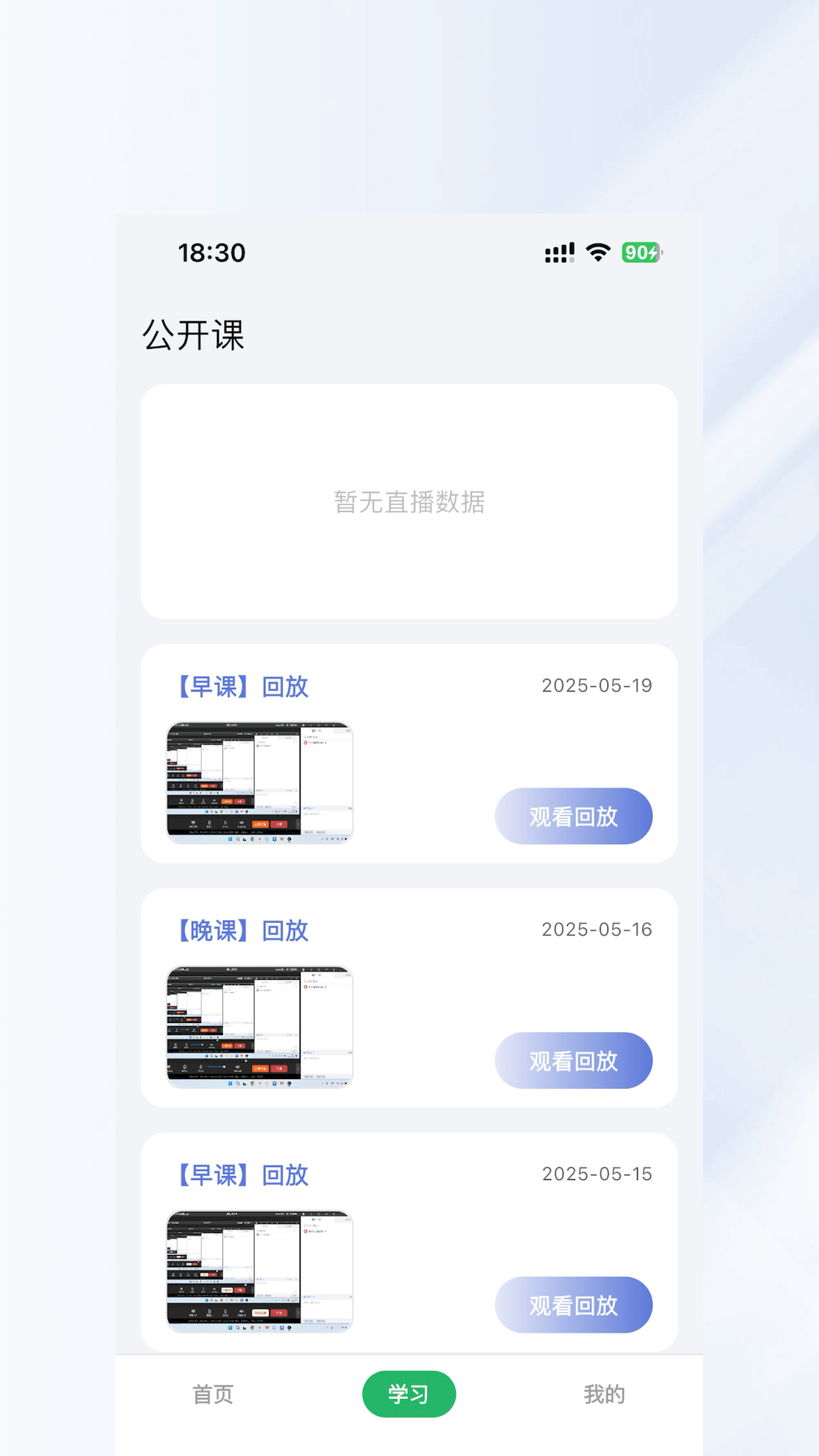Tap the 暂无直播数据 empty area
The image size is (819, 1456).
pyautogui.click(x=409, y=502)
